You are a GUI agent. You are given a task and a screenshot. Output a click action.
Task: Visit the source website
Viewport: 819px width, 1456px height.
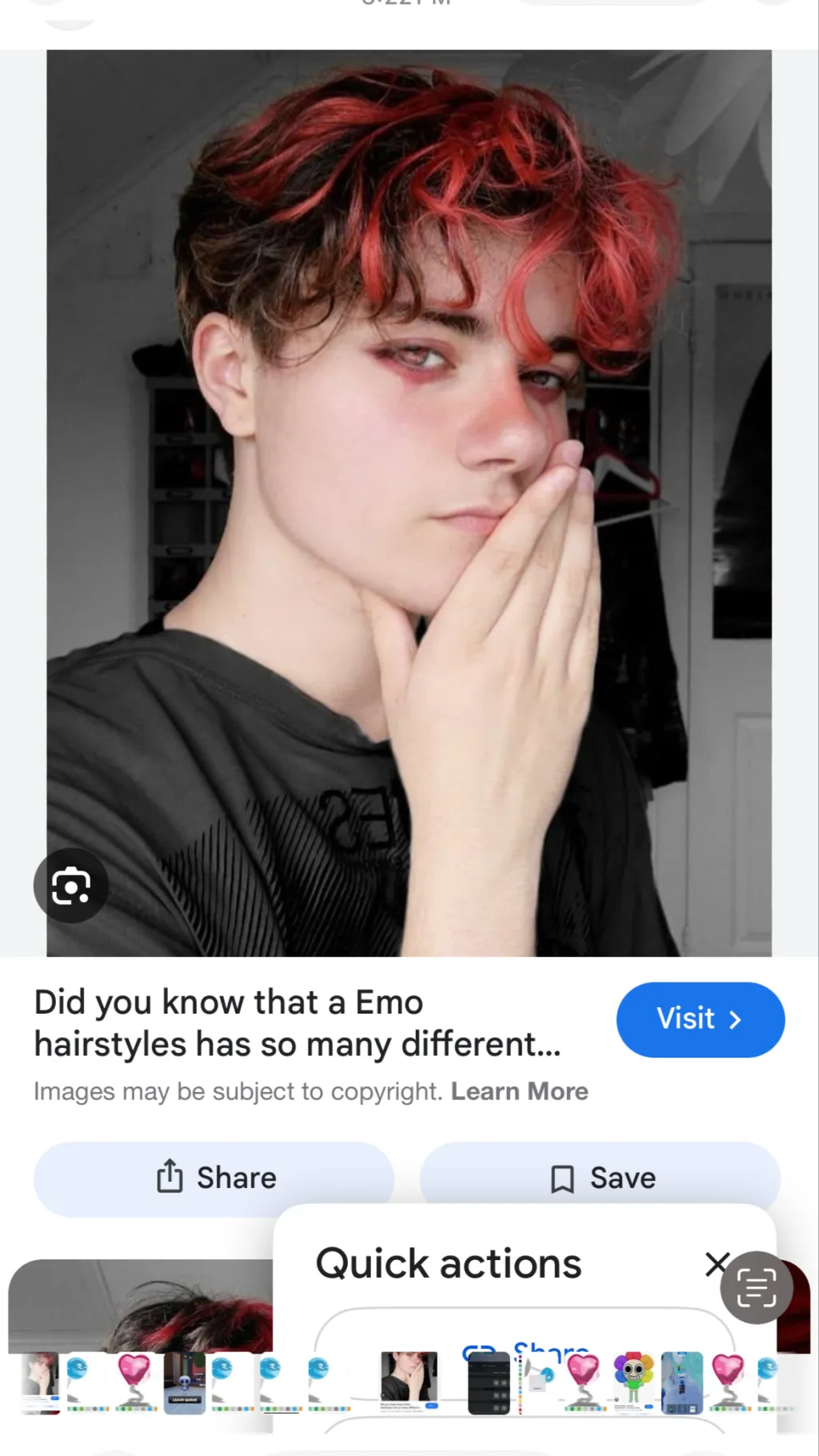point(700,1019)
